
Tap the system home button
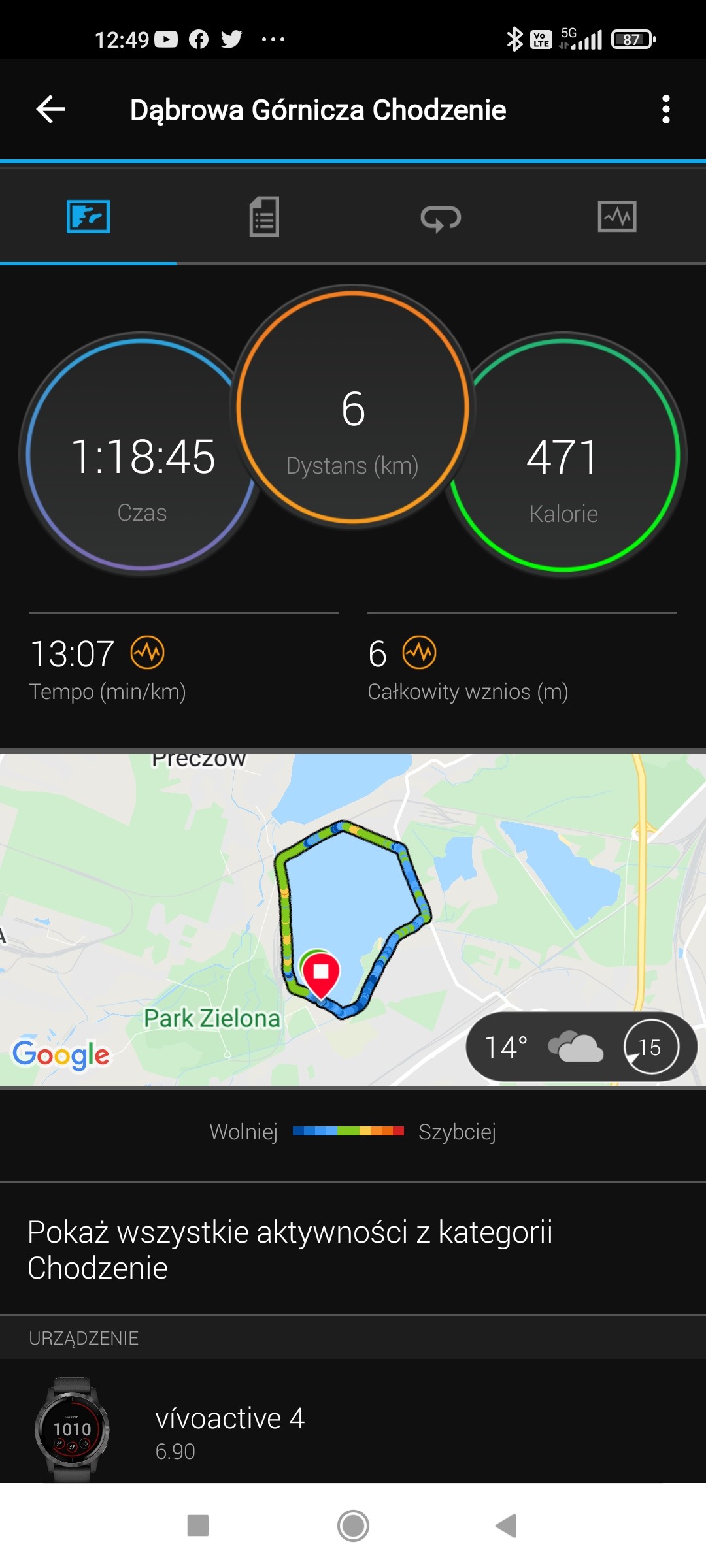[x=353, y=1526]
